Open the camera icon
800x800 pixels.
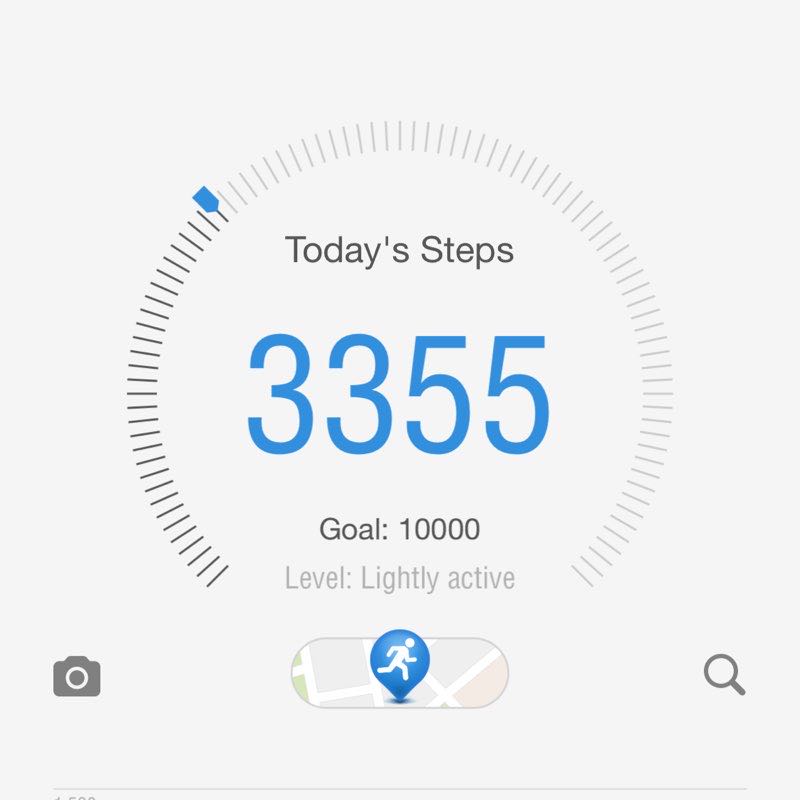[77, 677]
